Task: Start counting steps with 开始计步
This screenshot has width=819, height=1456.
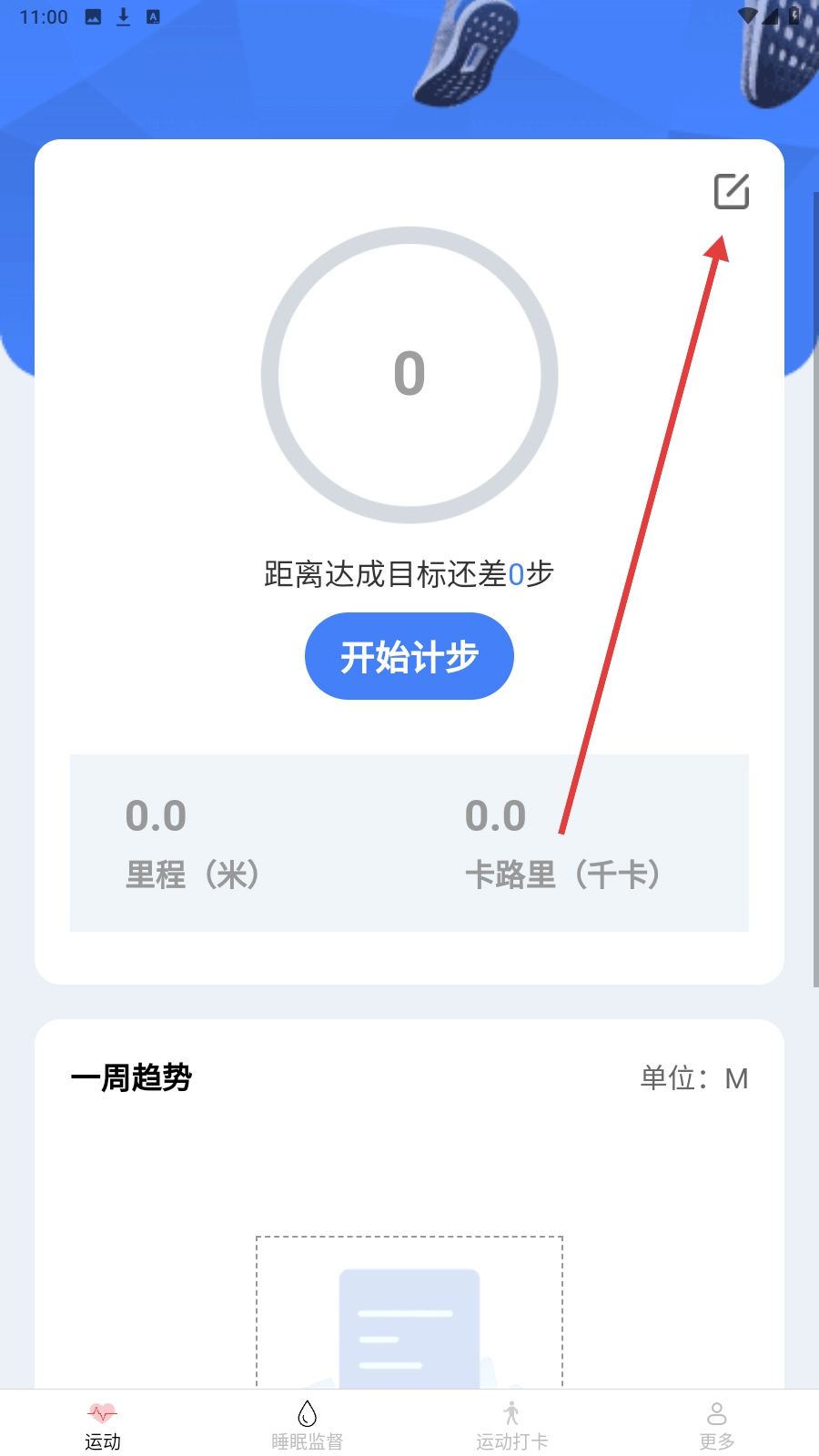Action: click(409, 656)
